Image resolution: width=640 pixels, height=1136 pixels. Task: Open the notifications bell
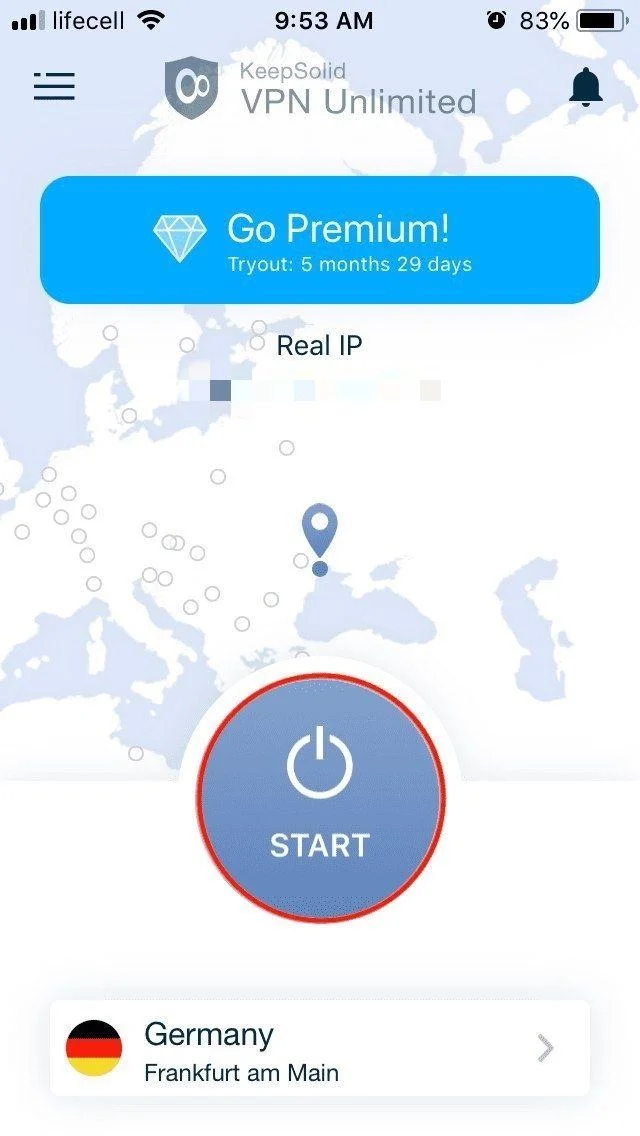586,88
